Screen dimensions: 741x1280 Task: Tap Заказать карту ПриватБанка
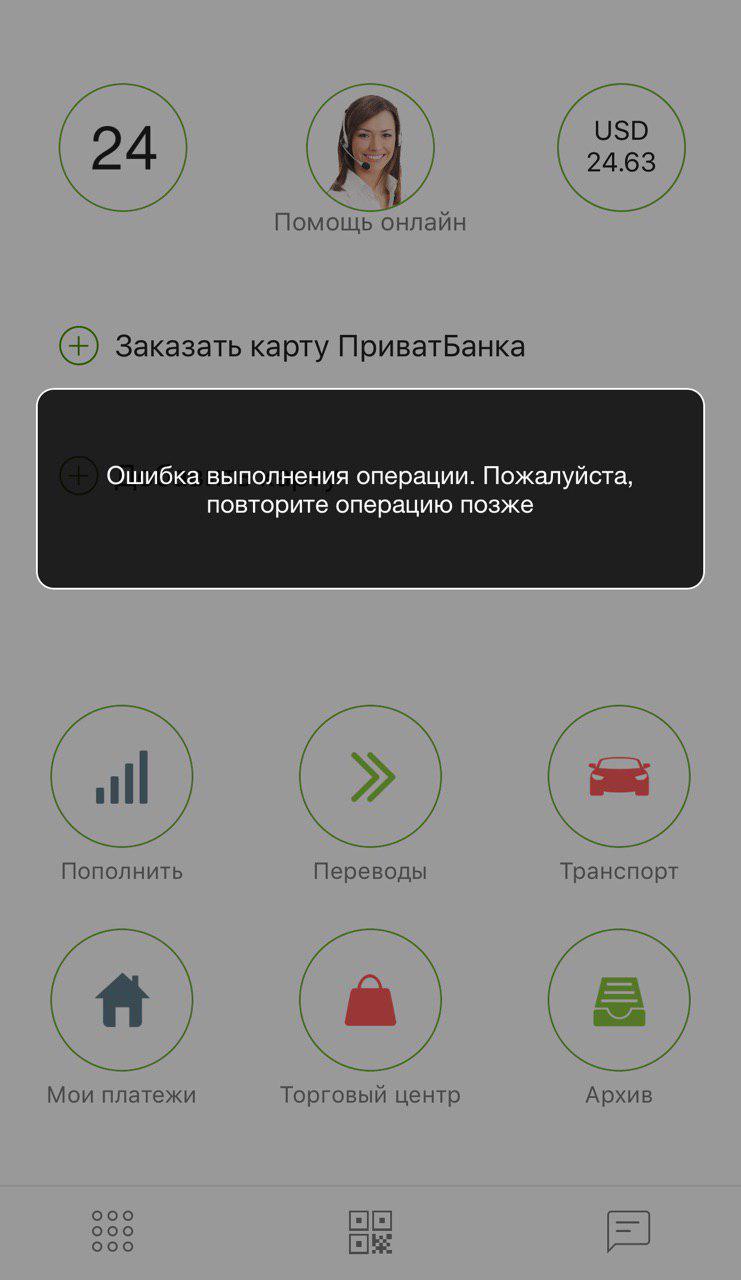tap(322, 346)
